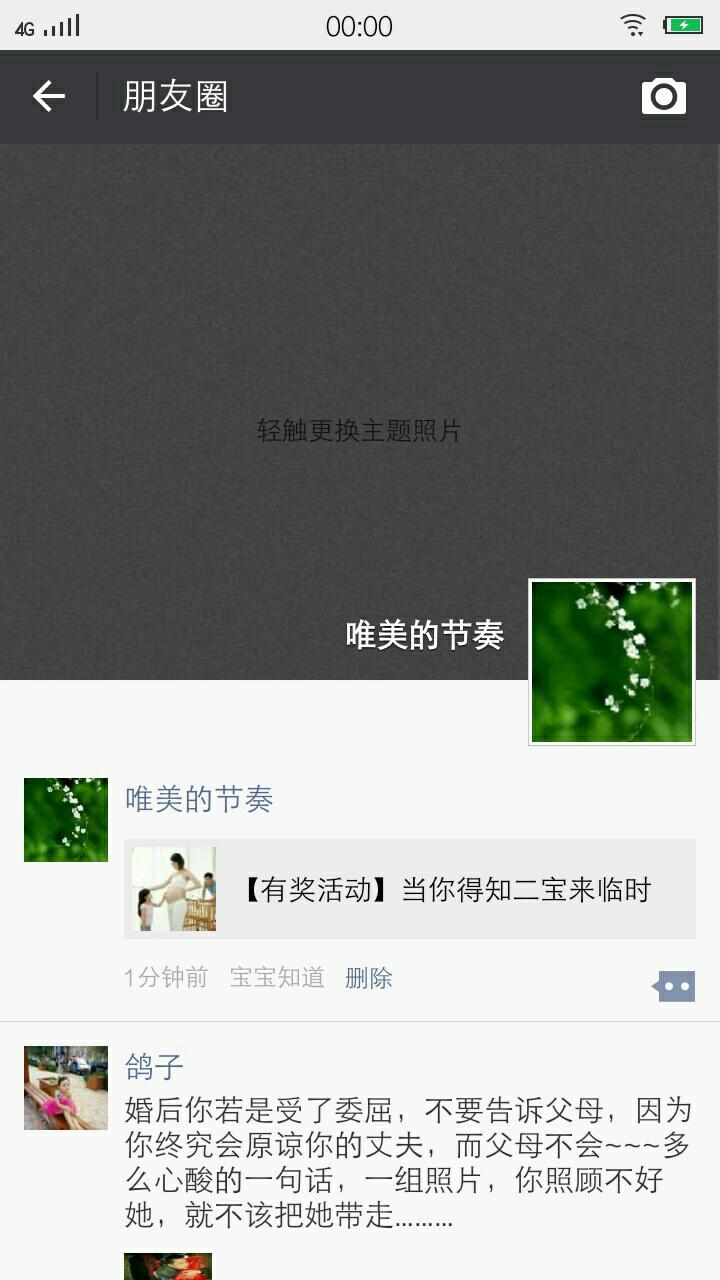Open the like and comment bubble on 唯美的节奏's post
Image resolution: width=720 pixels, height=1280 pixels.
(x=674, y=986)
